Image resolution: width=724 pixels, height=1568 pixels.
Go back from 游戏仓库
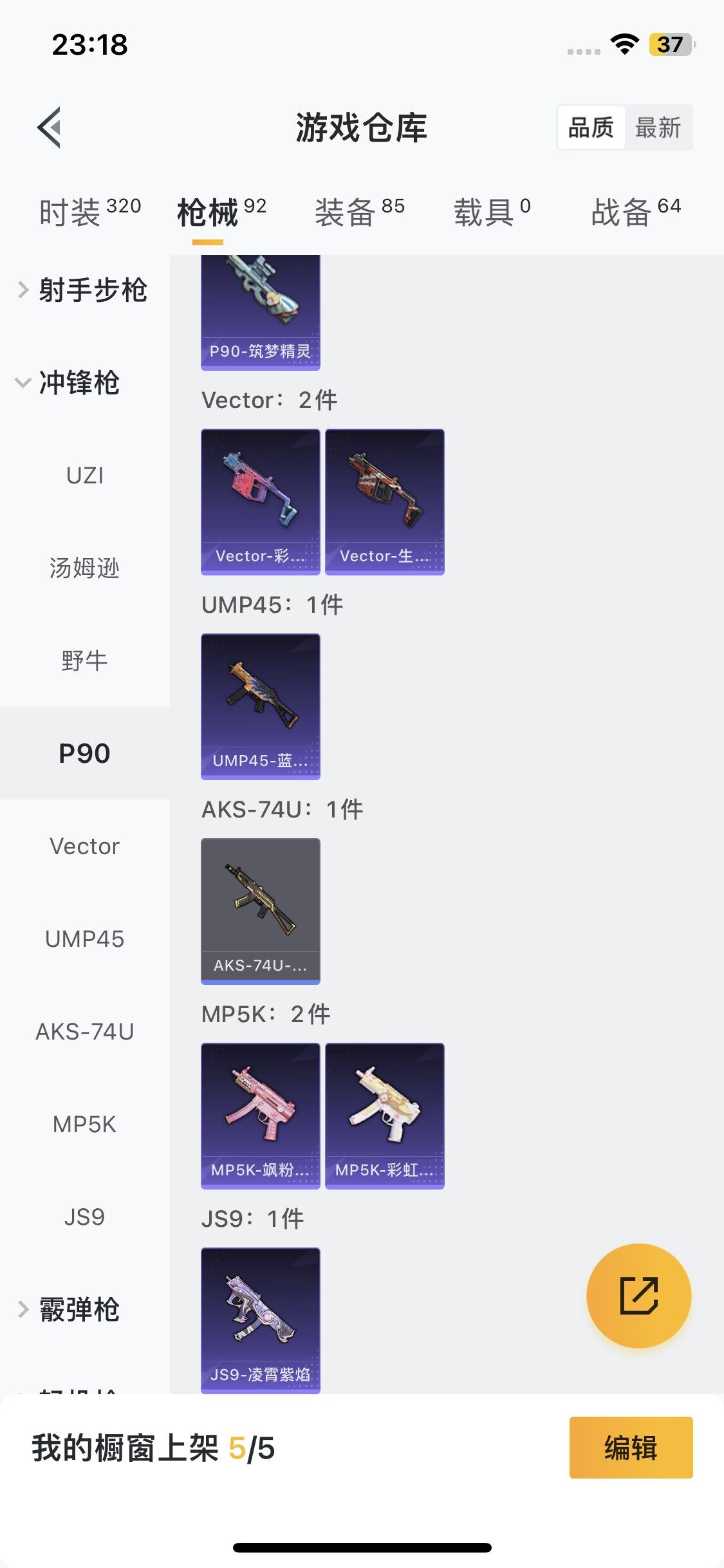(x=50, y=127)
